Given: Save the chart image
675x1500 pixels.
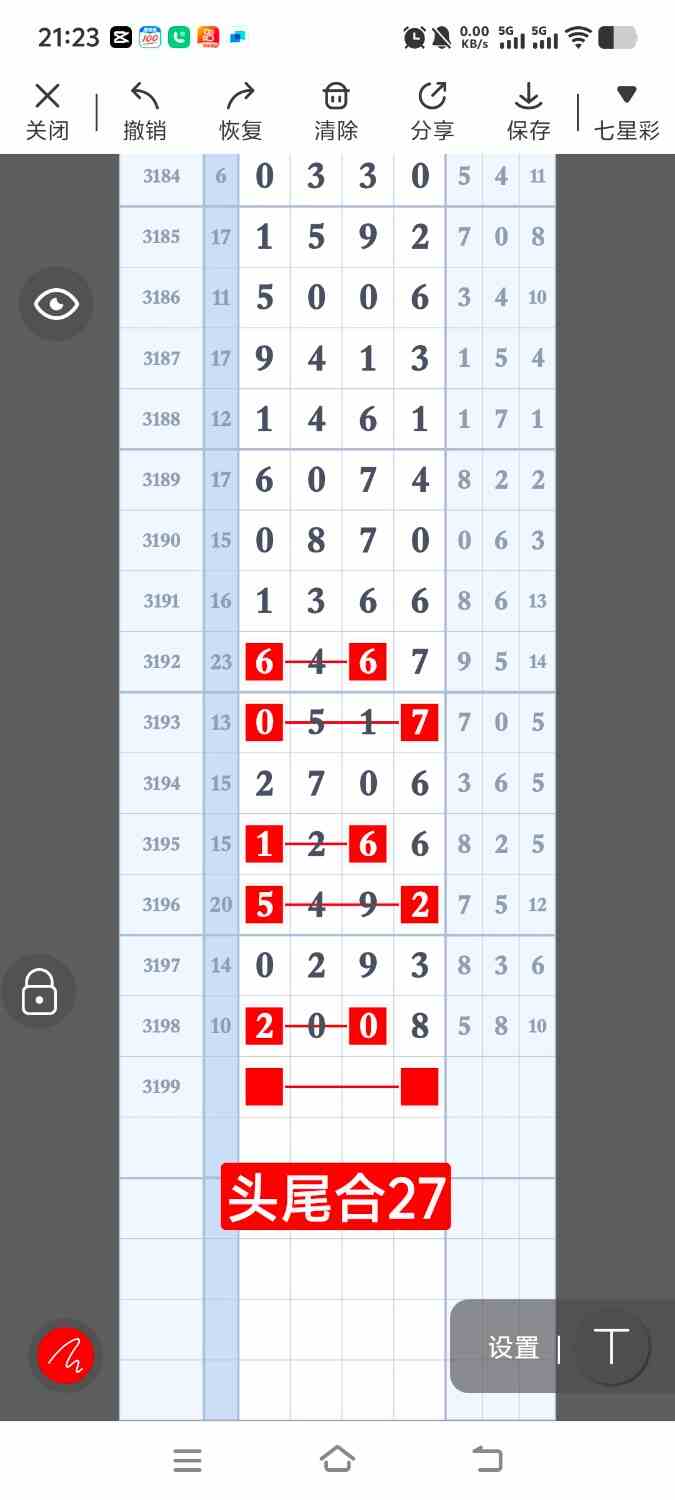Looking at the screenshot, I should tap(528, 111).
